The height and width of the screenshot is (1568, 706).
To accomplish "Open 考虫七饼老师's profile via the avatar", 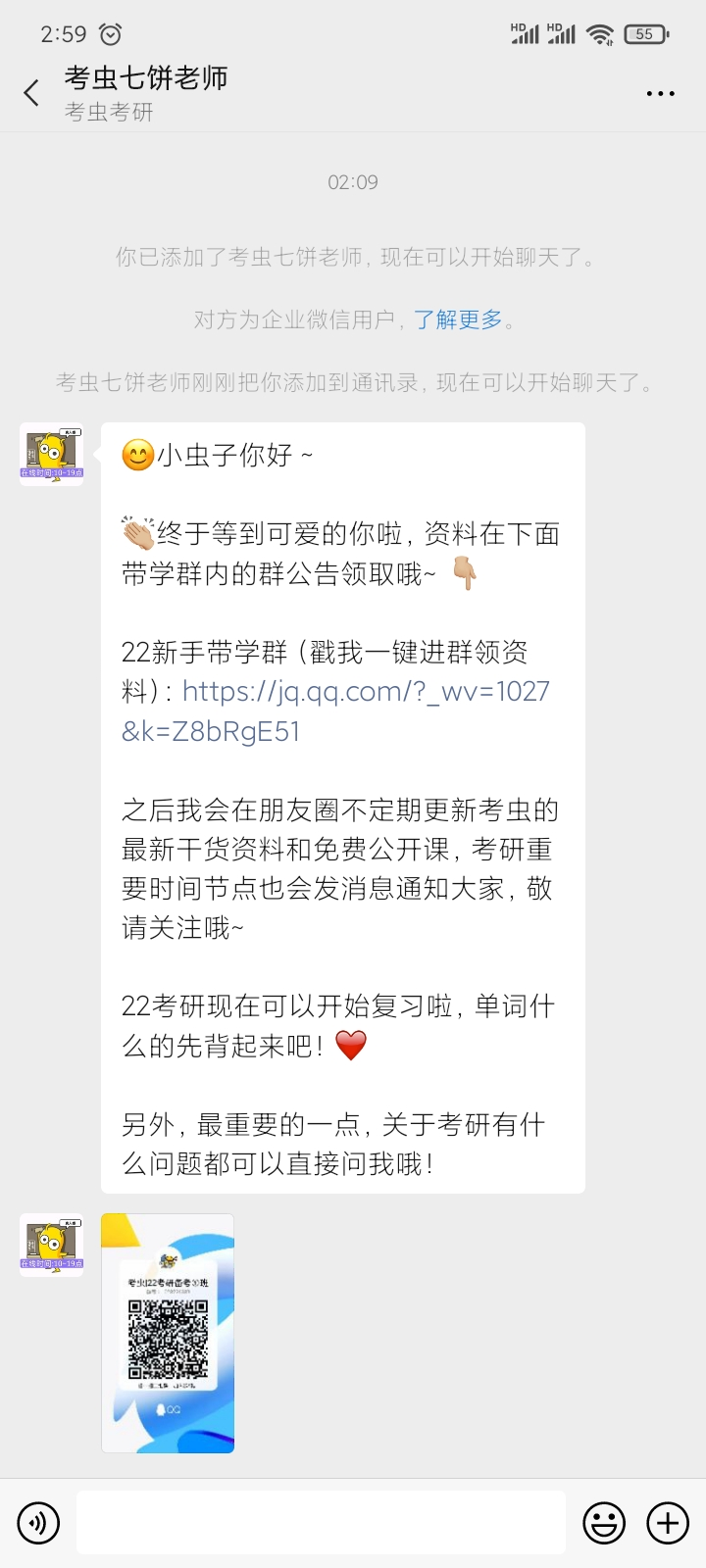I will pos(51,453).
